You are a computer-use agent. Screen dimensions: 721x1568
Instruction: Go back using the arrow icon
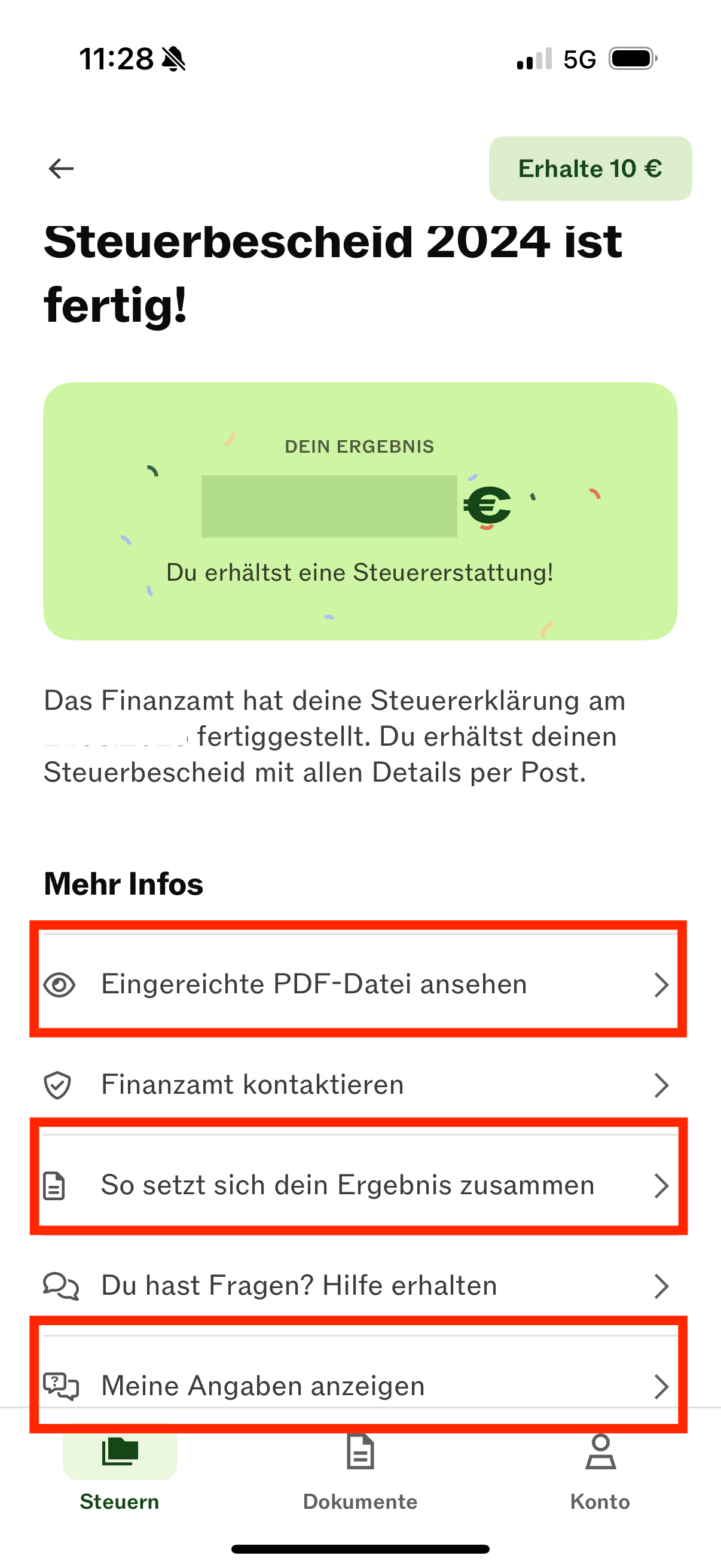[x=61, y=169]
